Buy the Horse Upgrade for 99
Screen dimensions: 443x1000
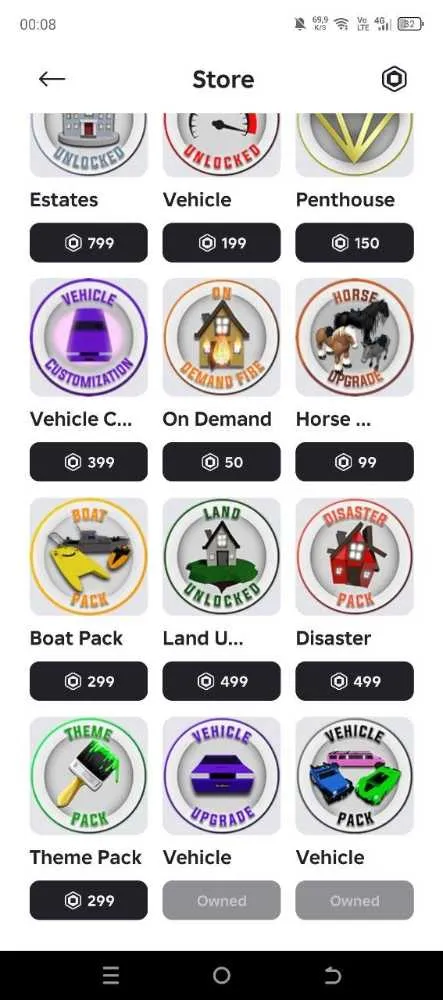click(354, 462)
